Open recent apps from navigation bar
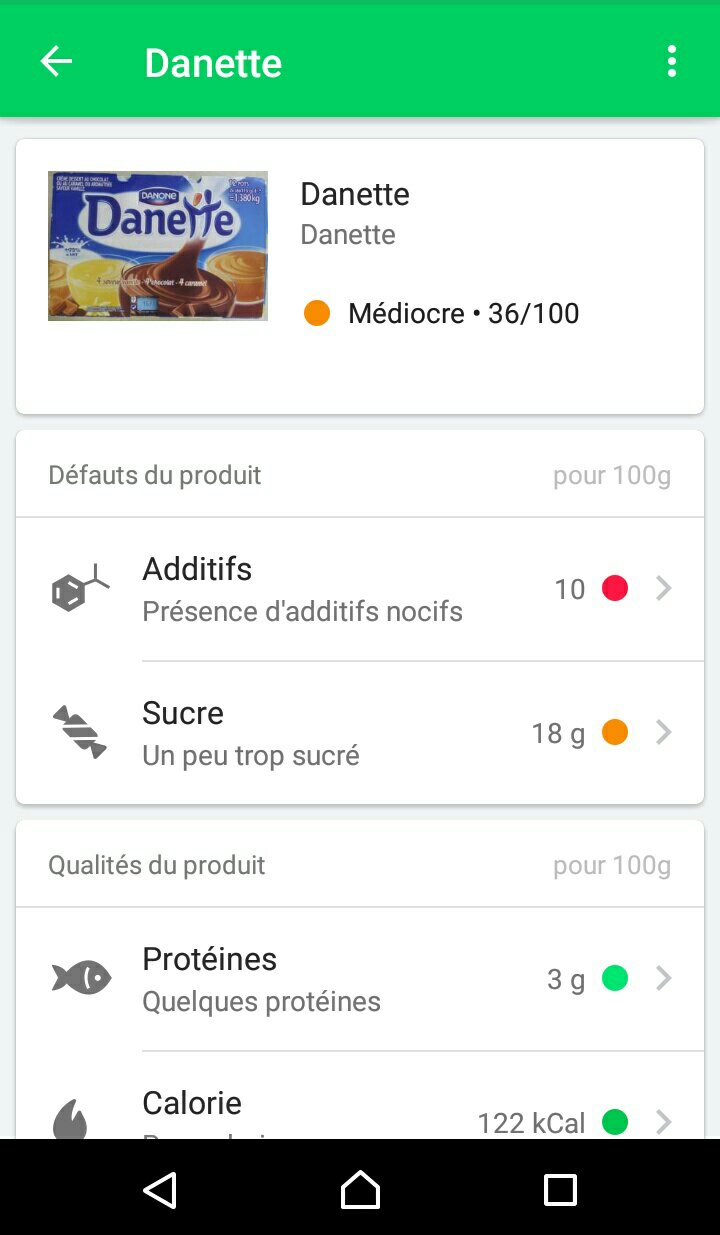This screenshot has height=1235, width=720. point(560,1190)
